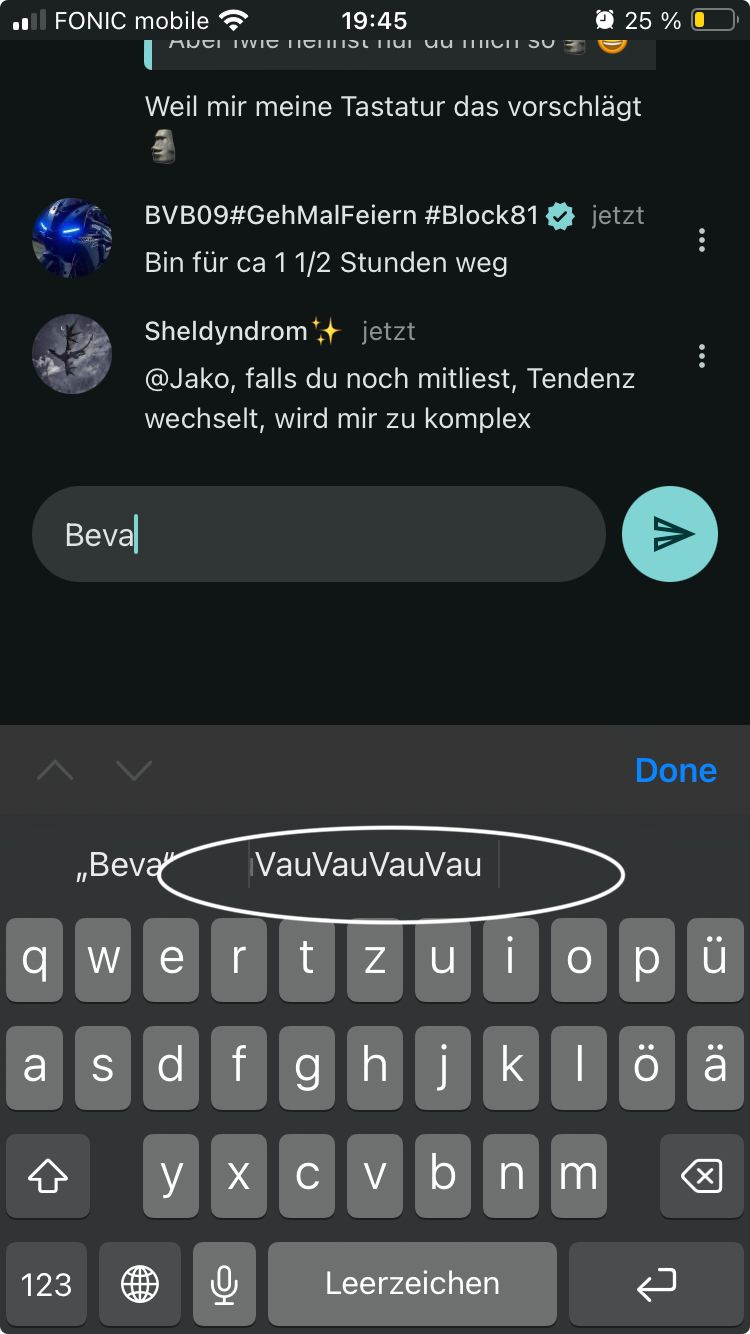Hit the return key on keyboard
Screen dimensions: 750x1334
pyautogui.click(x=657, y=1285)
